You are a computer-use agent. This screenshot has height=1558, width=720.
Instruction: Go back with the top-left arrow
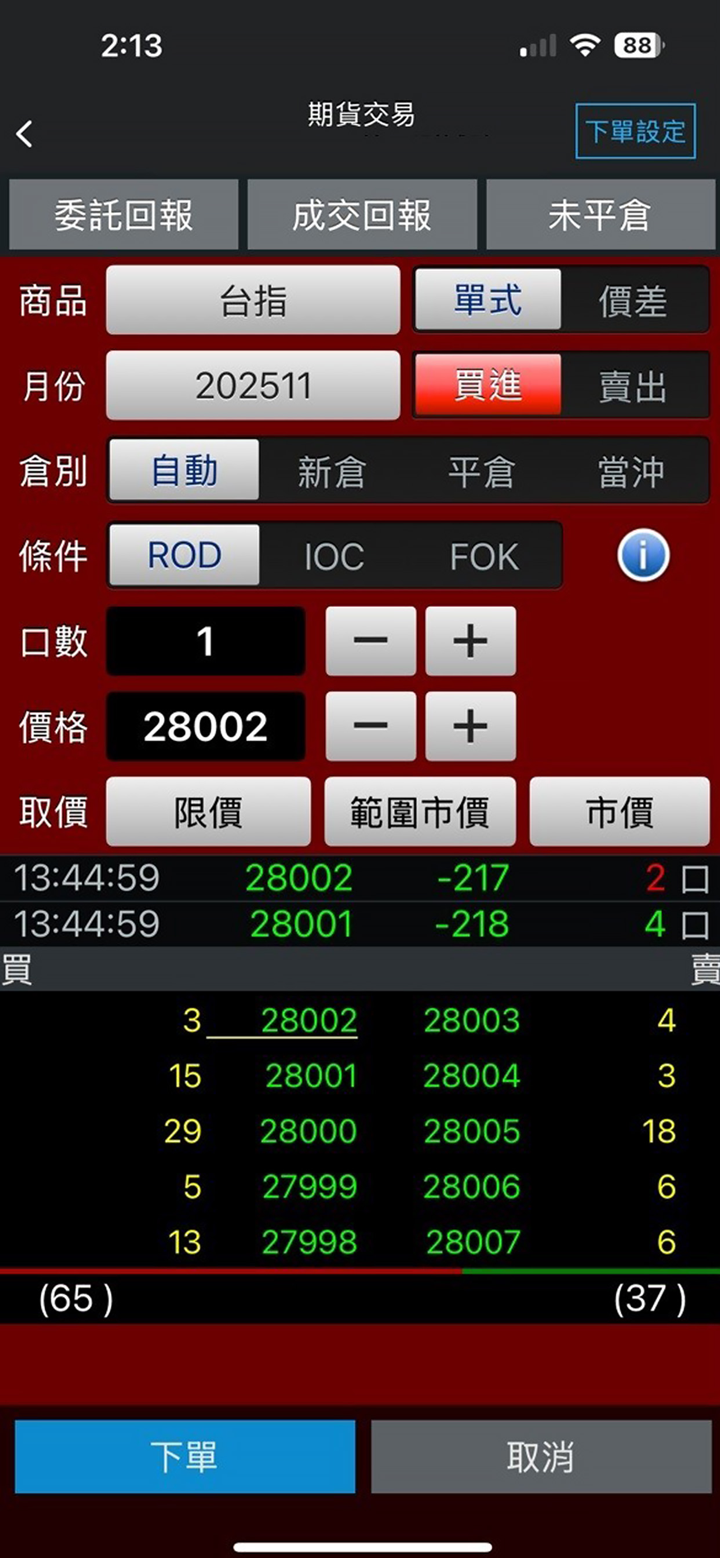tap(26, 134)
